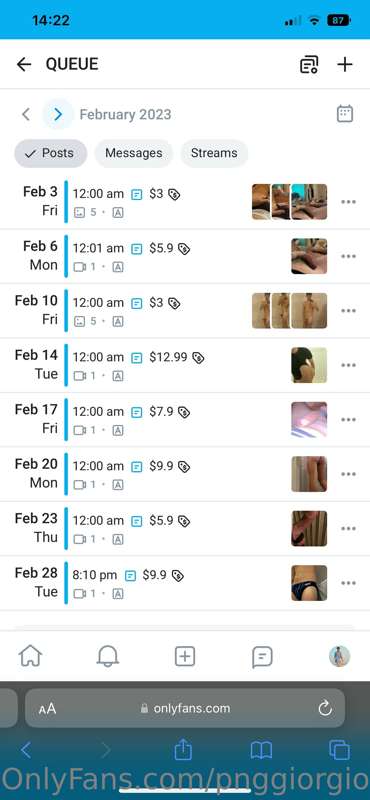Open the Feb 14 scheduled post at $12.99
Image resolution: width=370 pixels, height=800 pixels.
pos(185,366)
